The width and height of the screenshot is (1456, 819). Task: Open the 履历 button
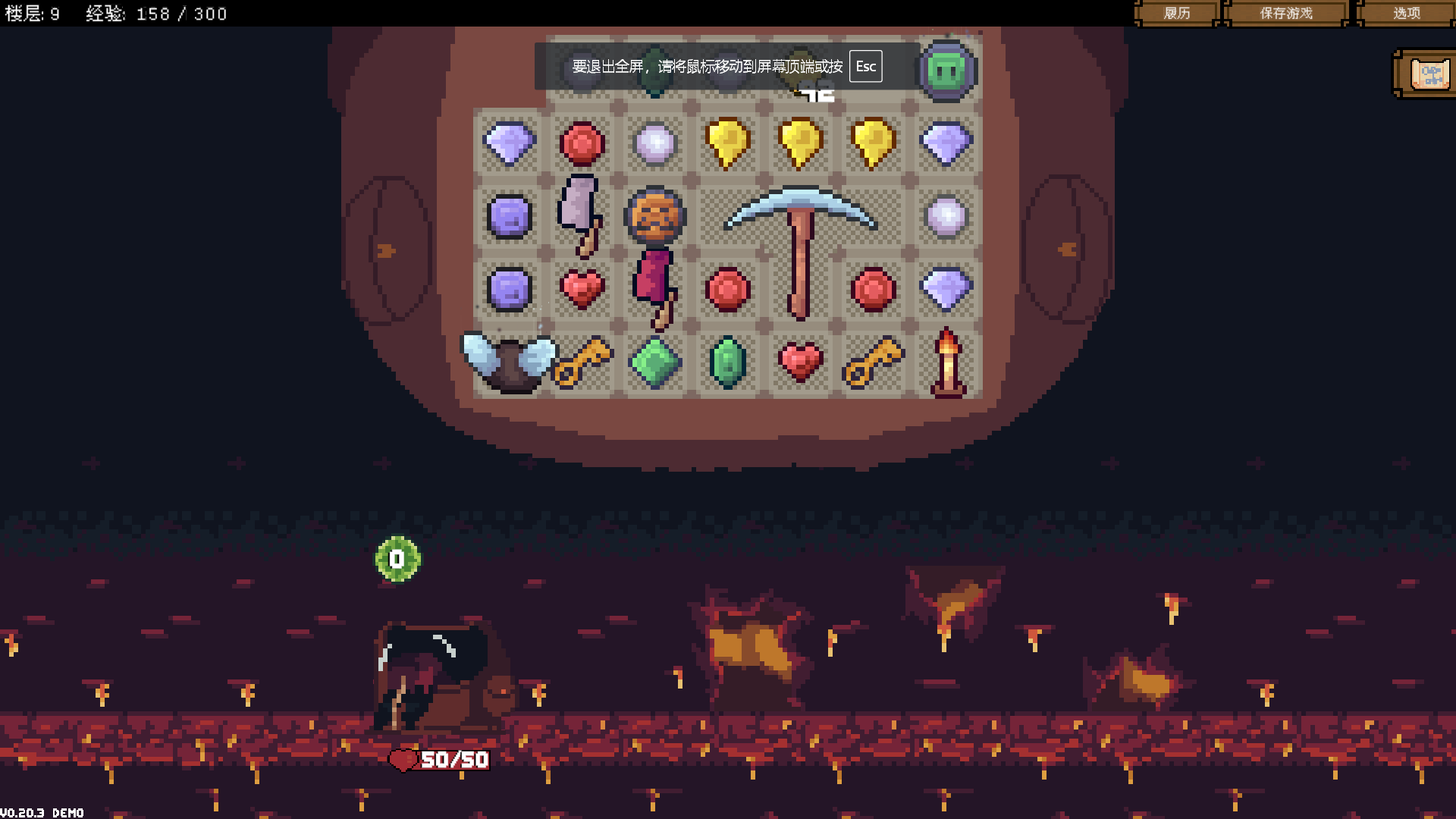click(1176, 13)
